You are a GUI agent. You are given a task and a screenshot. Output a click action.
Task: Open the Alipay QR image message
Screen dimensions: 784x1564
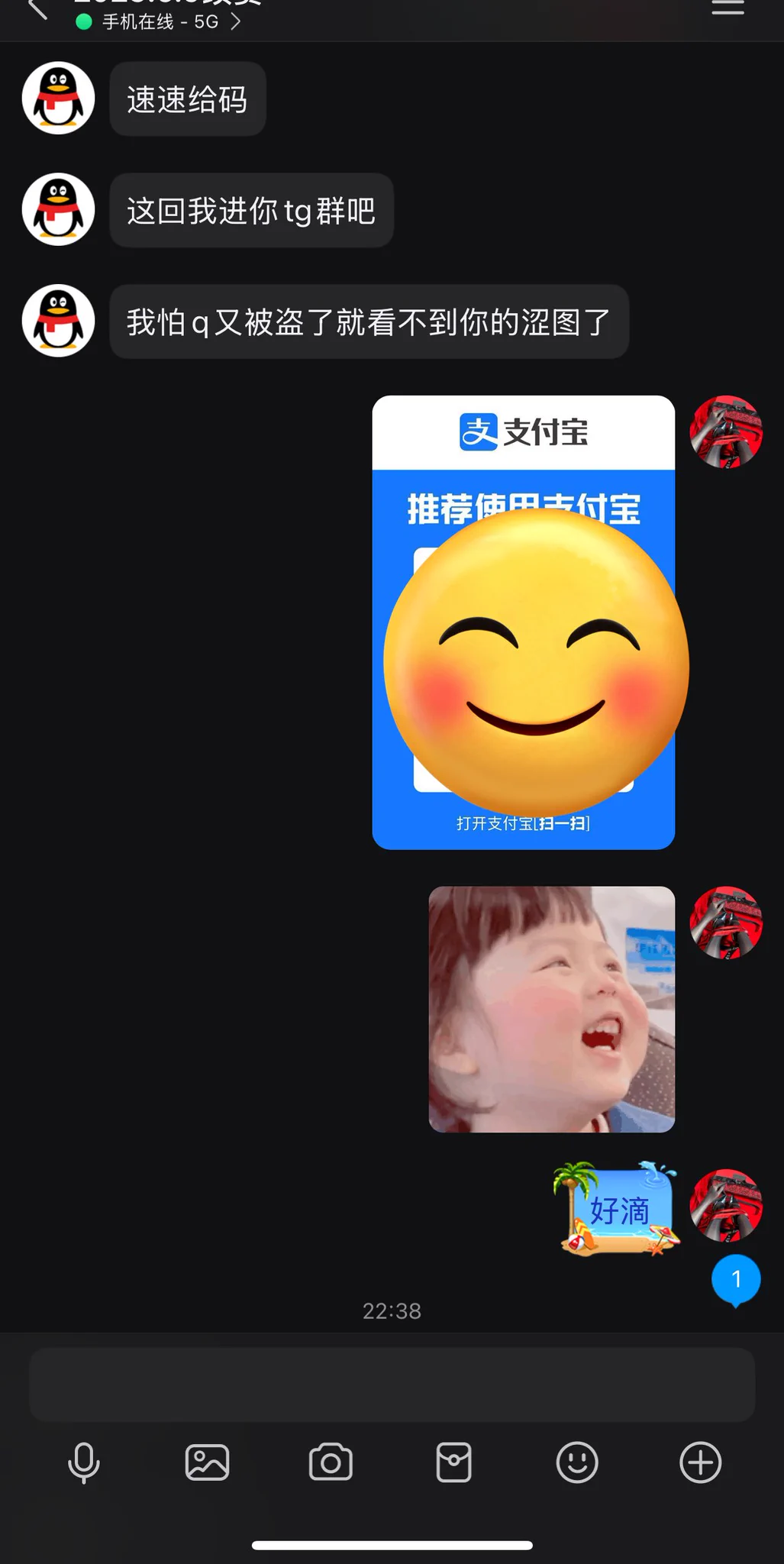[x=523, y=622]
